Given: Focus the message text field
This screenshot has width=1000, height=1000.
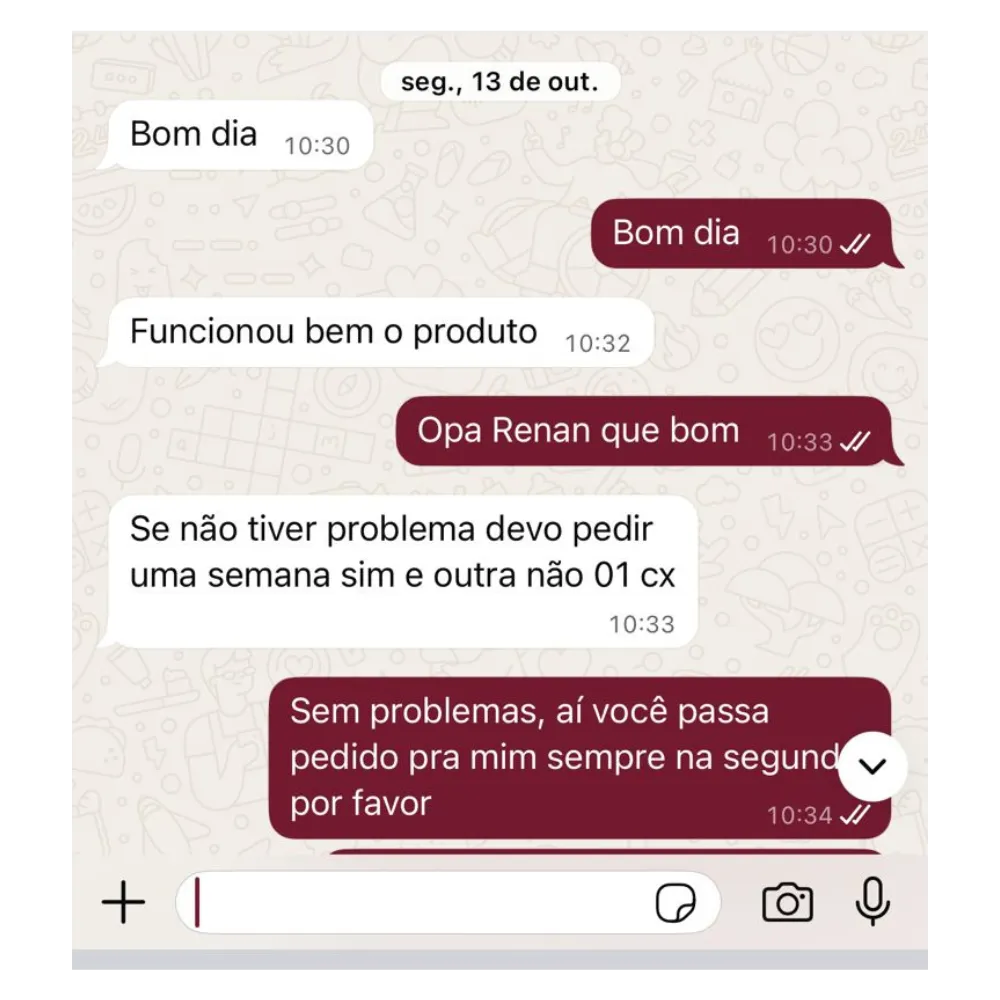Looking at the screenshot, I should (x=420, y=903).
